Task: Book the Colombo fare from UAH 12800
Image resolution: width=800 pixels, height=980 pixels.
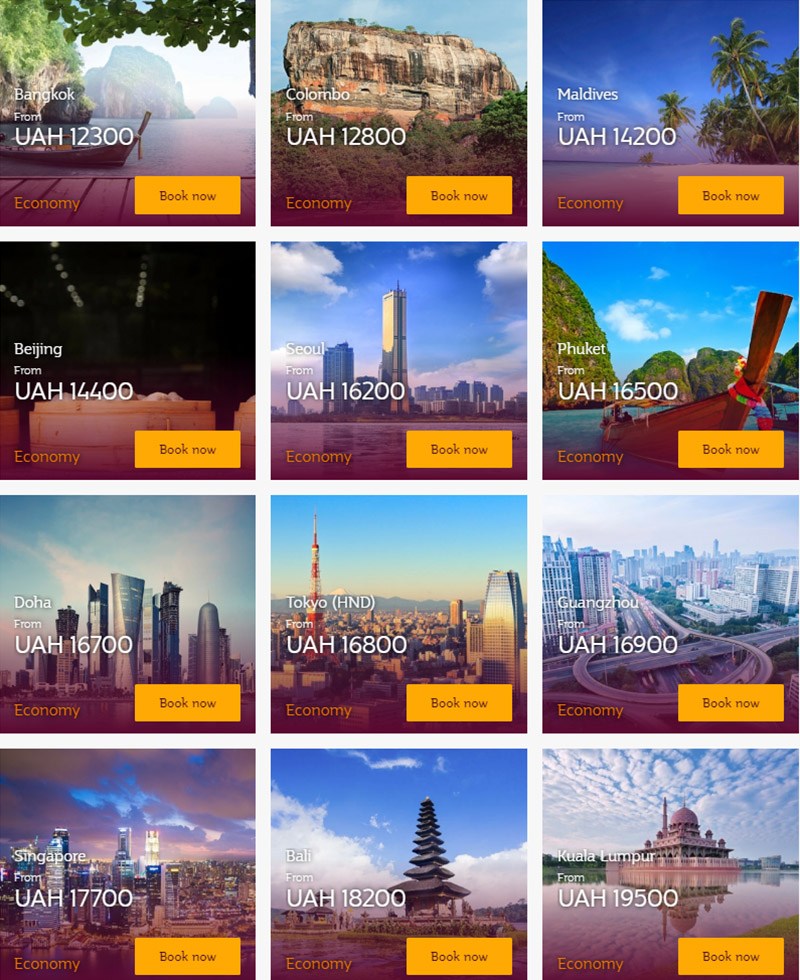Action: pyautogui.click(x=459, y=196)
